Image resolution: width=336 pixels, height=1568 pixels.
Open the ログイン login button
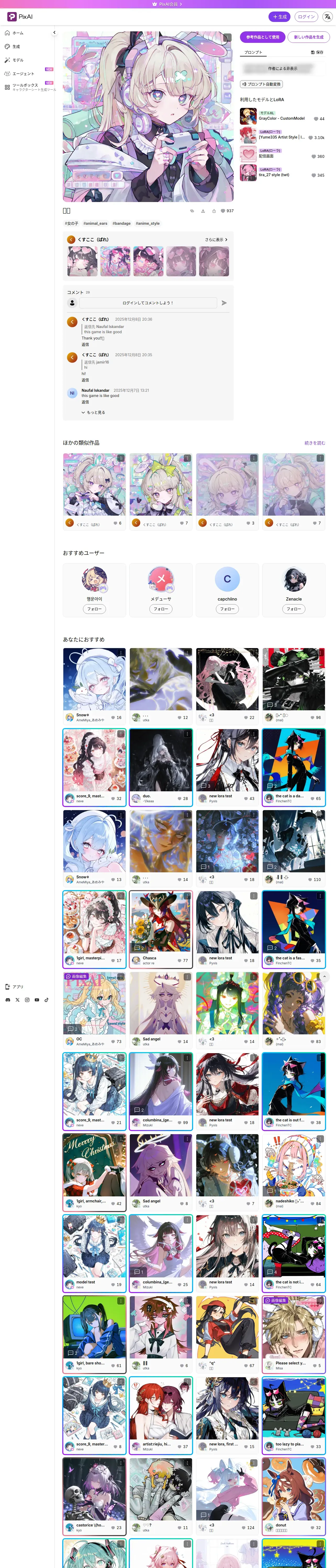pyautogui.click(x=306, y=17)
